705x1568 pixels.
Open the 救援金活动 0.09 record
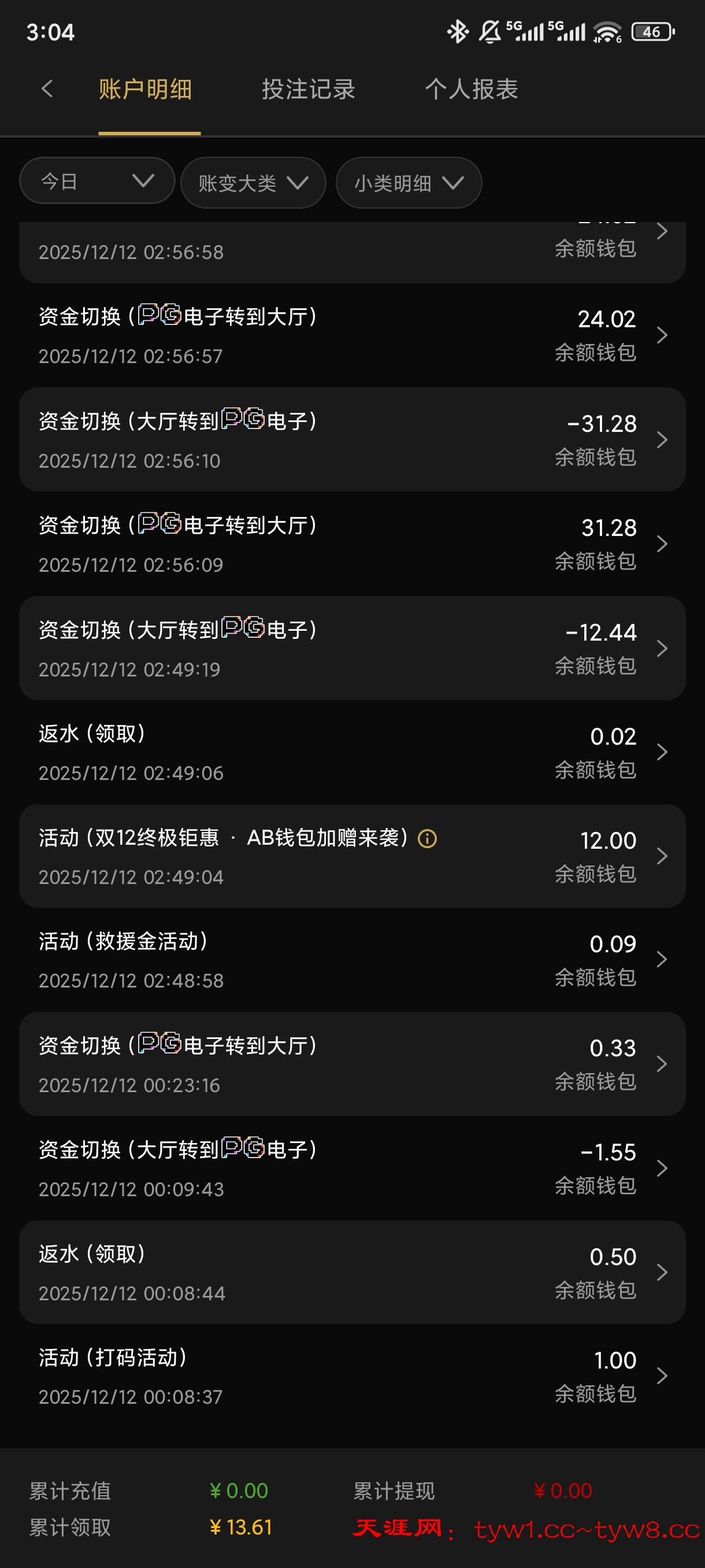(x=352, y=960)
